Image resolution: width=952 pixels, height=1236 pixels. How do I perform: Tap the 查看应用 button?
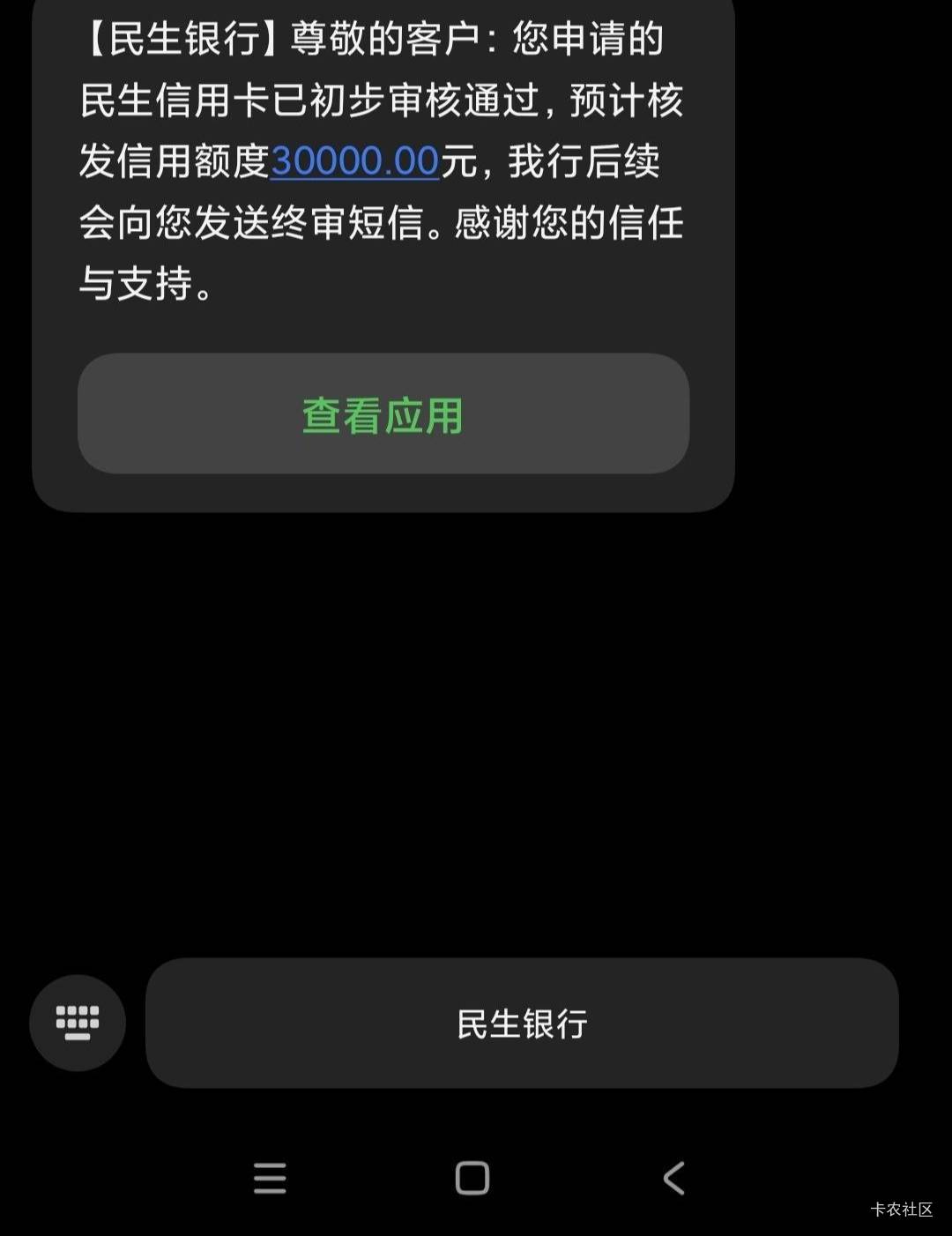383,413
